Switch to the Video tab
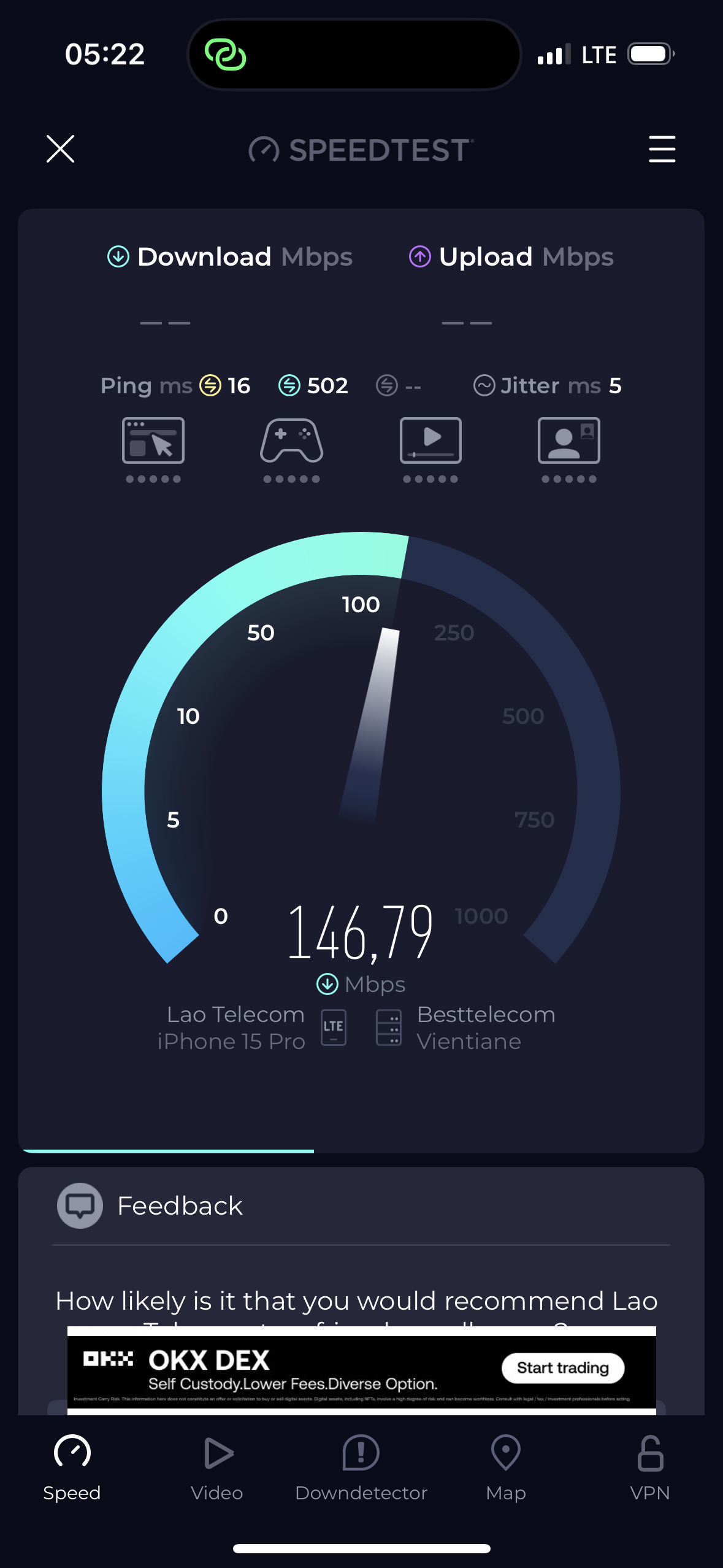 pos(217,1468)
